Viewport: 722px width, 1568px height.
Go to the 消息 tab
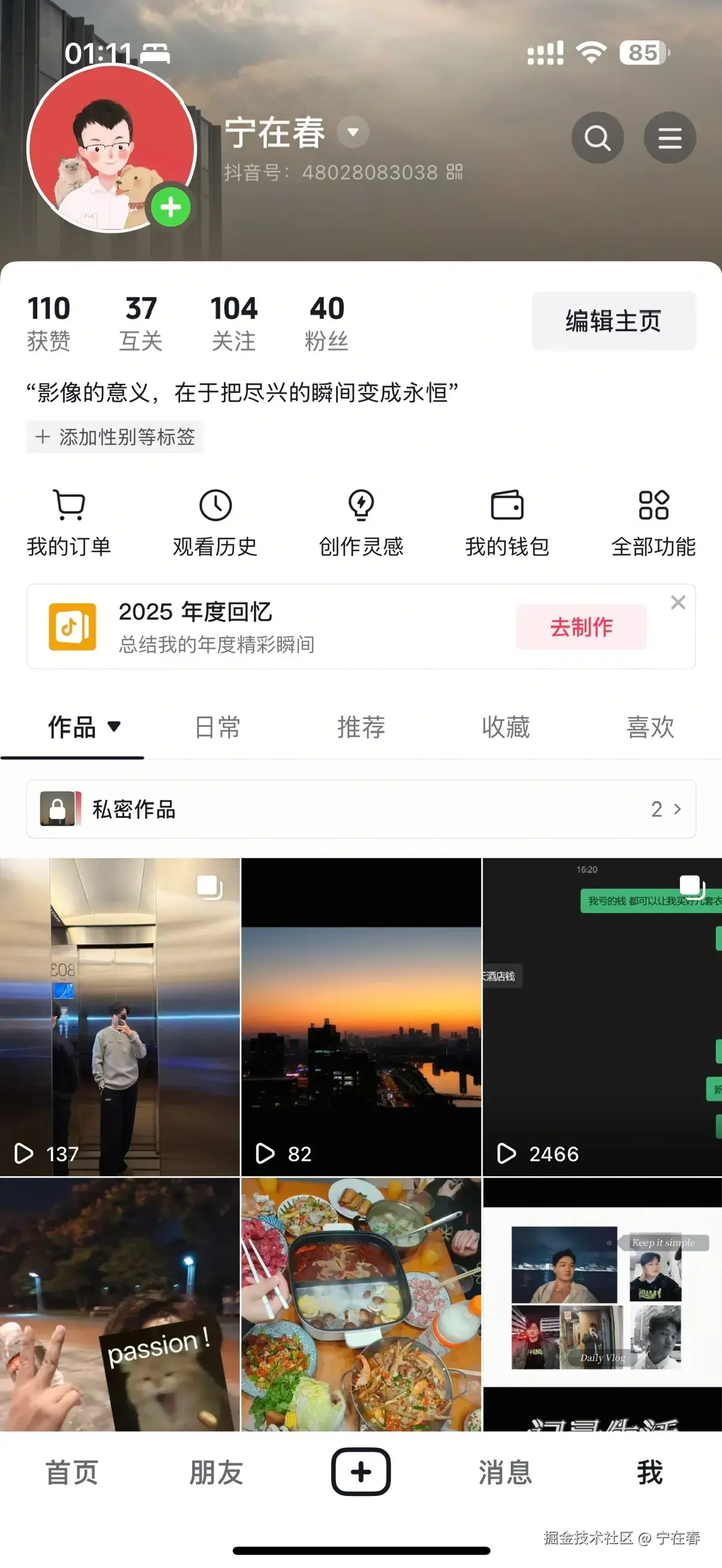(505, 1473)
